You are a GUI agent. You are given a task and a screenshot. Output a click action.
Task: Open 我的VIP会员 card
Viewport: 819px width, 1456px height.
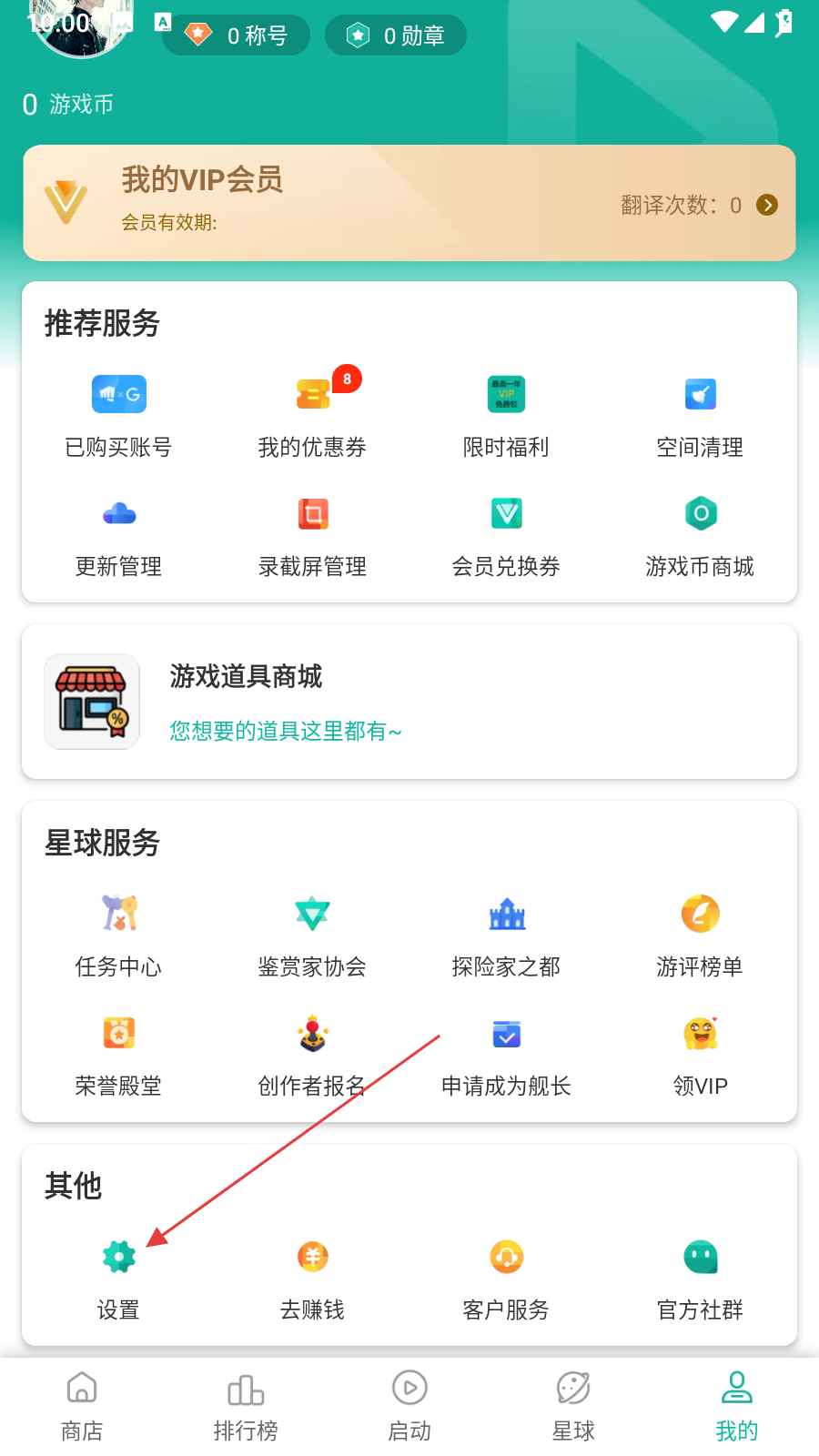point(409,203)
